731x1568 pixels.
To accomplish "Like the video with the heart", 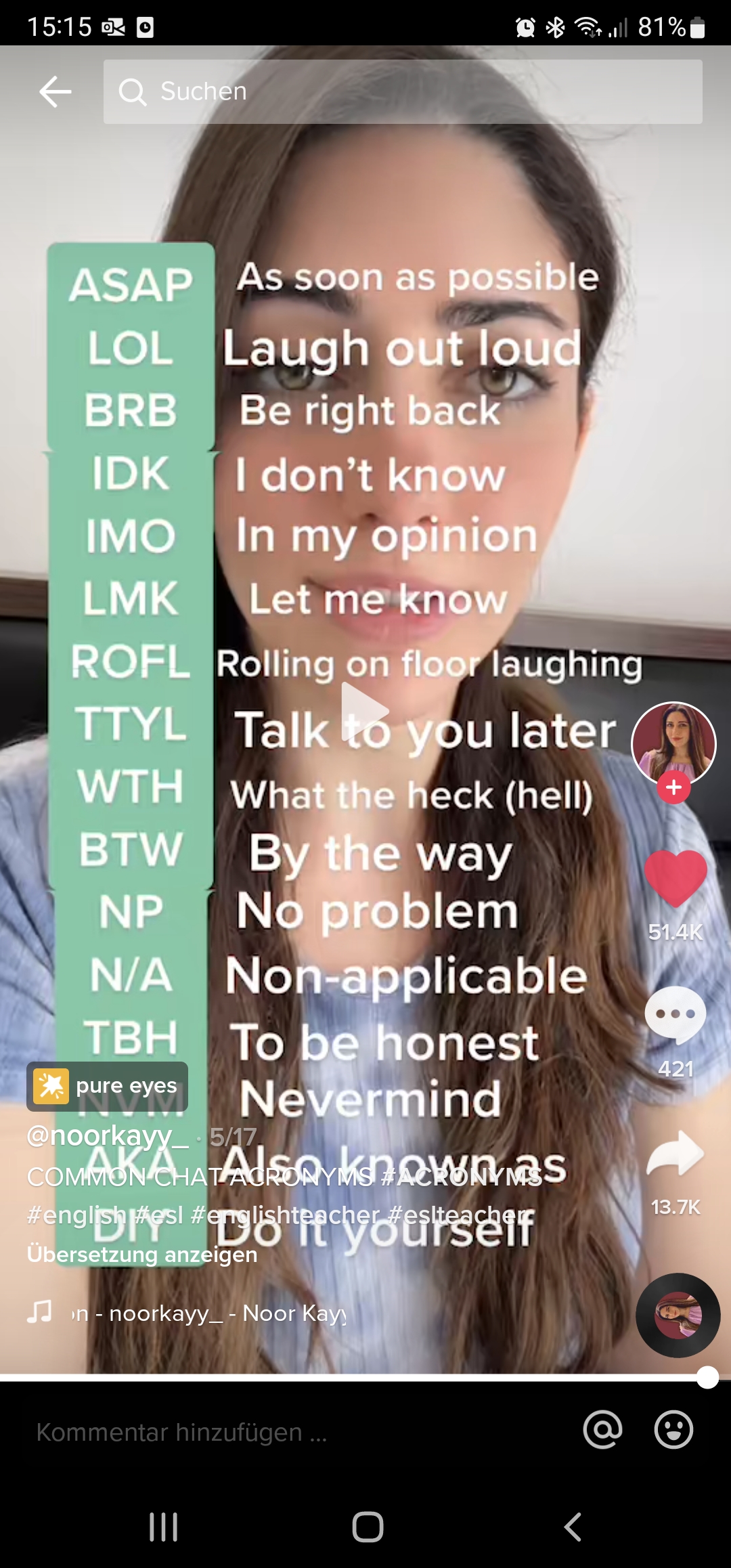I will click(x=675, y=877).
